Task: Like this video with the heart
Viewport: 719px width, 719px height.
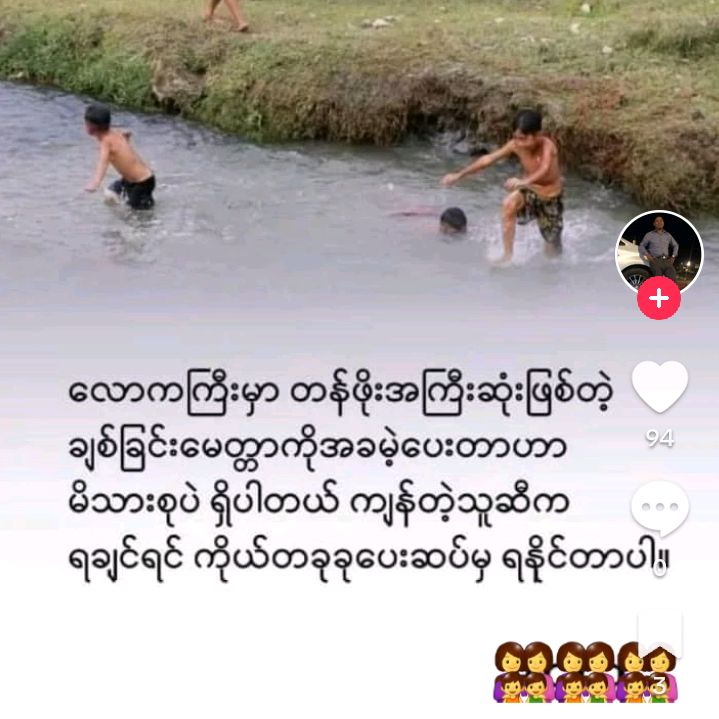Action: tap(660, 387)
